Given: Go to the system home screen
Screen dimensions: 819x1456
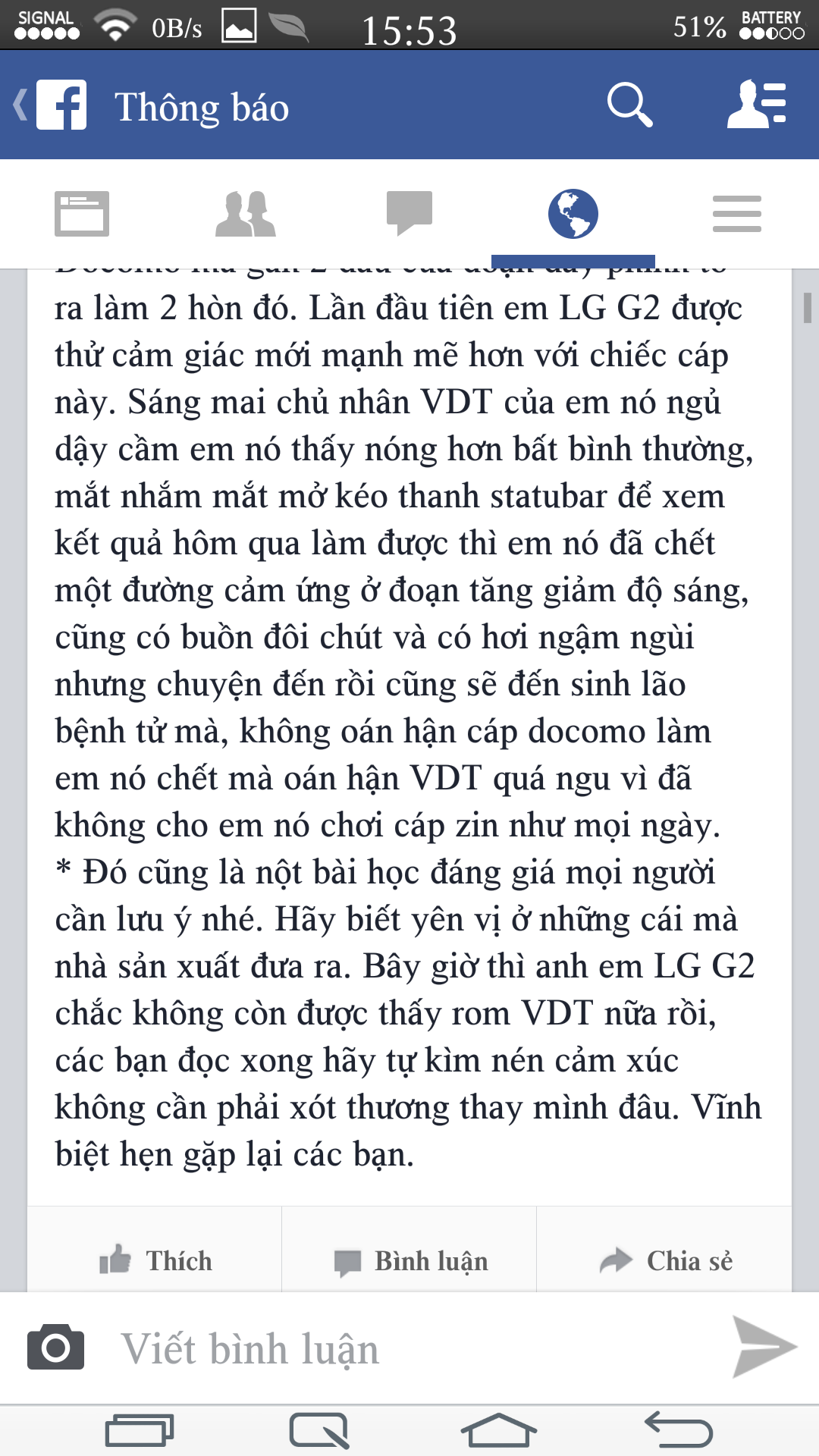Looking at the screenshot, I should tap(498, 1431).
